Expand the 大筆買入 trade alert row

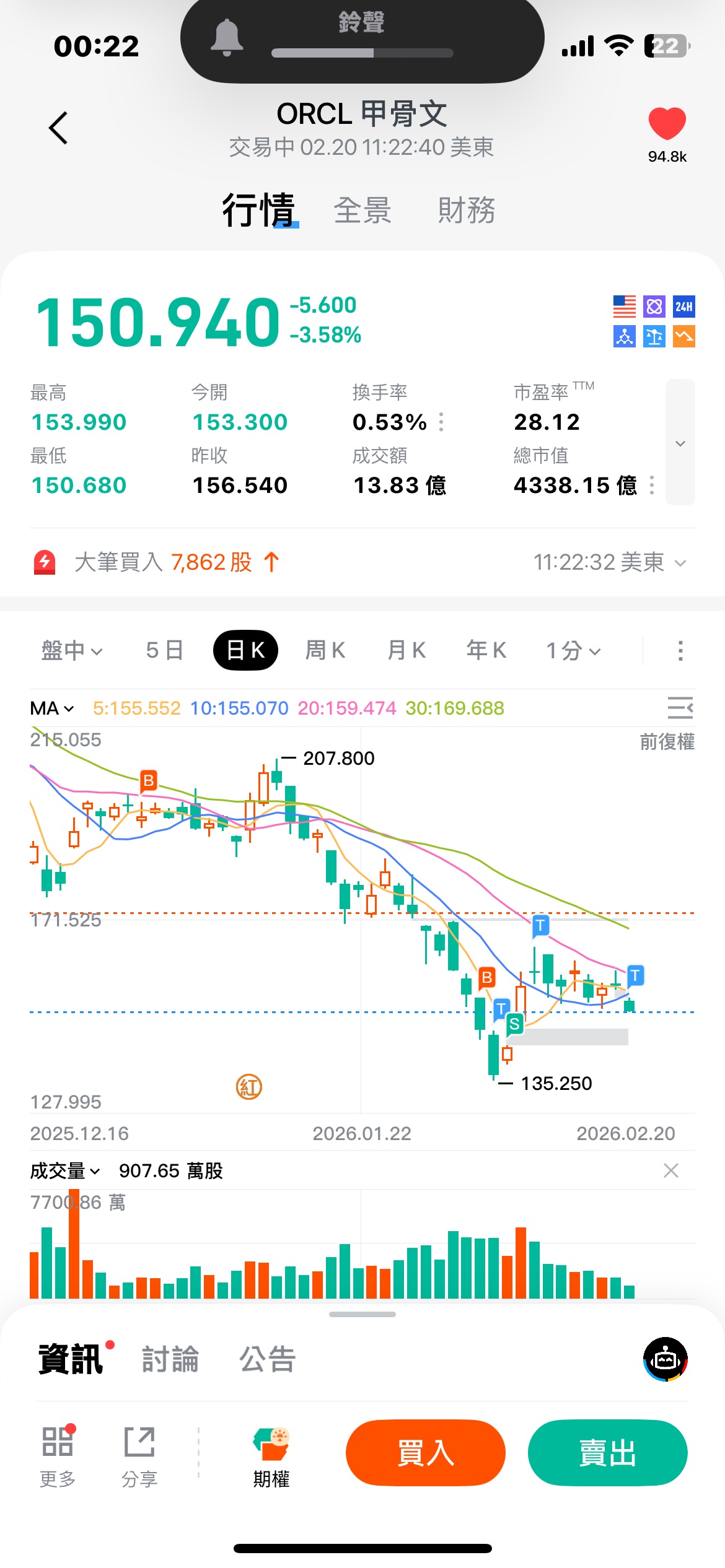(680, 563)
